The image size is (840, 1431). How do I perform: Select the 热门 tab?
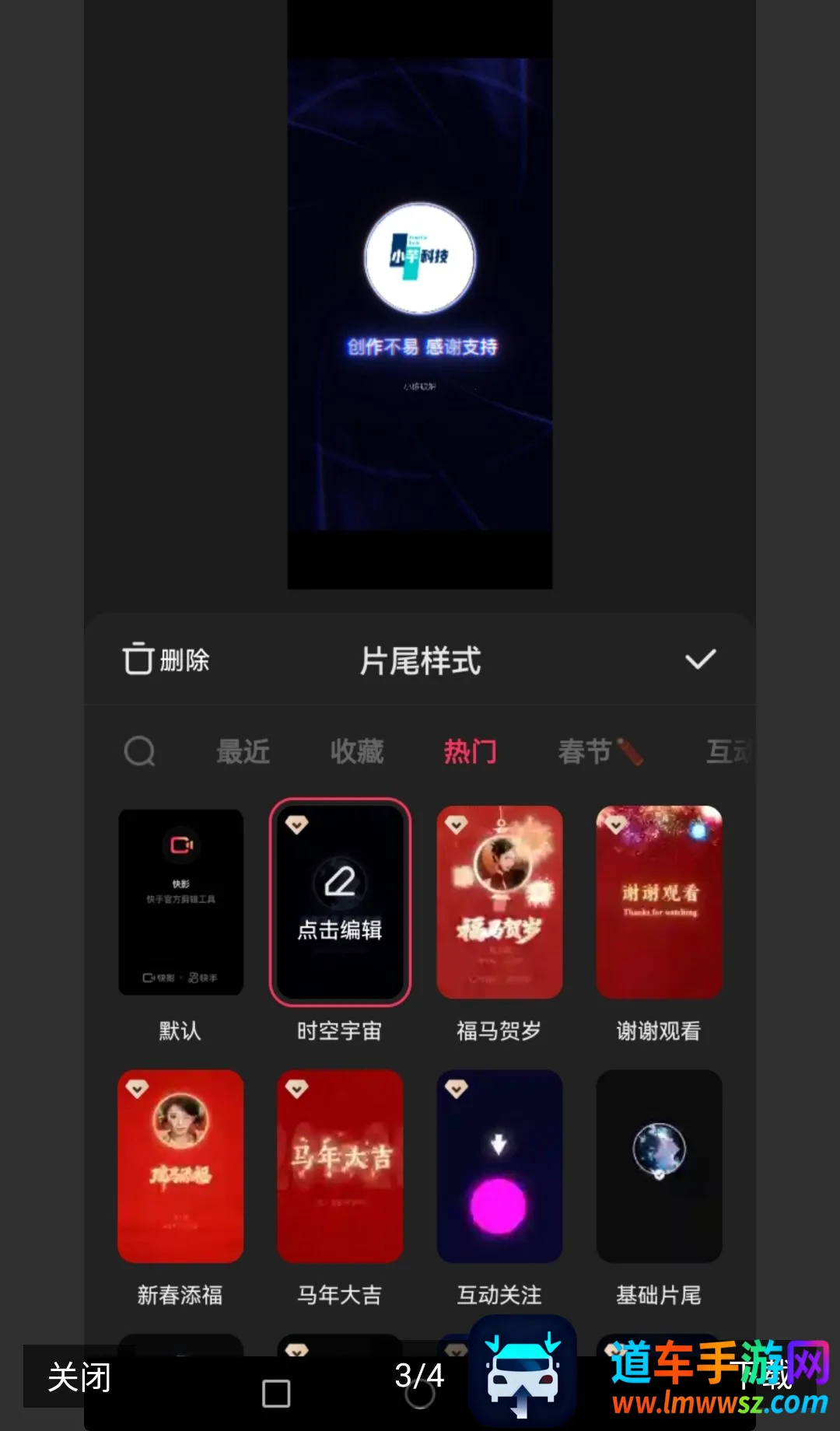pyautogui.click(x=471, y=751)
